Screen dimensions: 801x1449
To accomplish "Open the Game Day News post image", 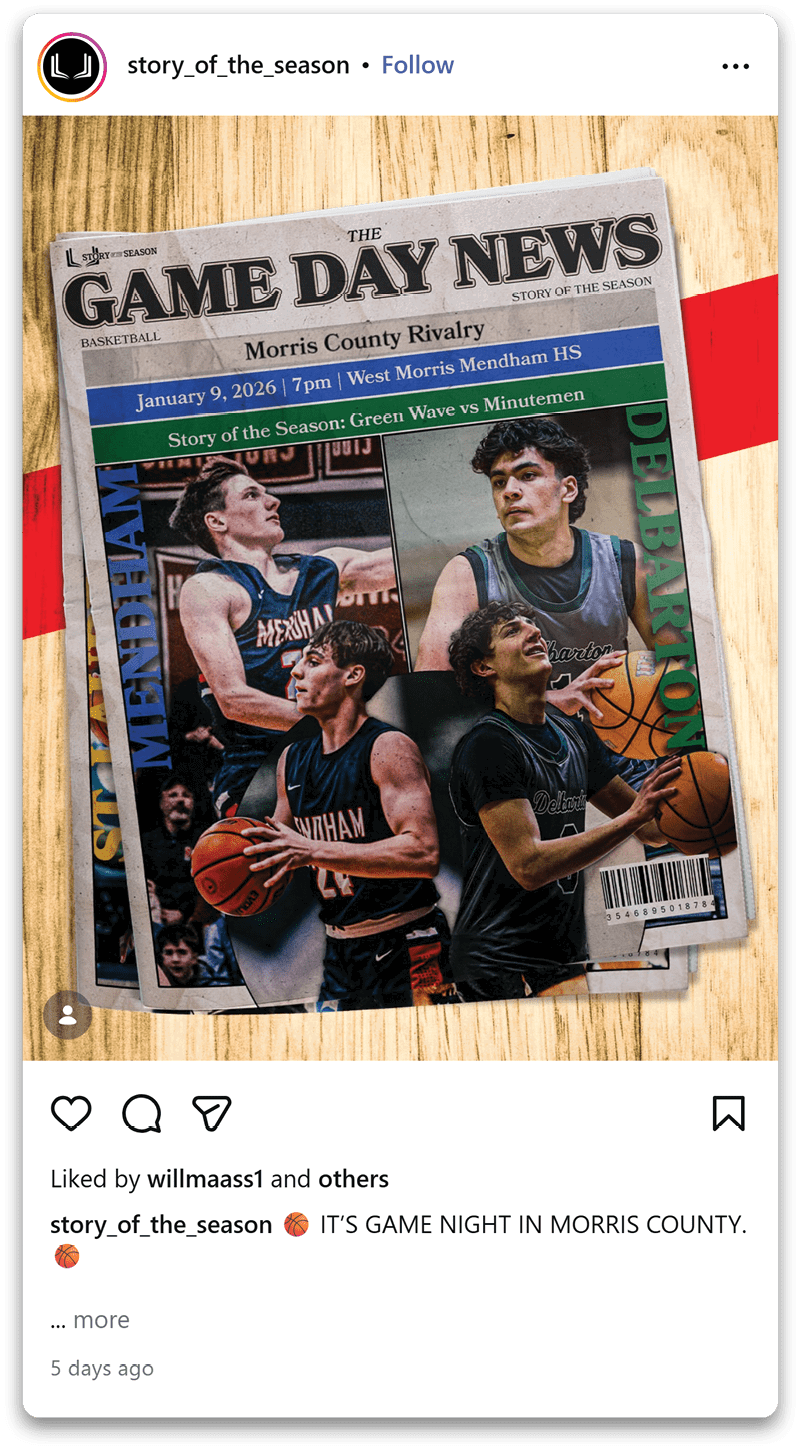I will (x=400, y=590).
